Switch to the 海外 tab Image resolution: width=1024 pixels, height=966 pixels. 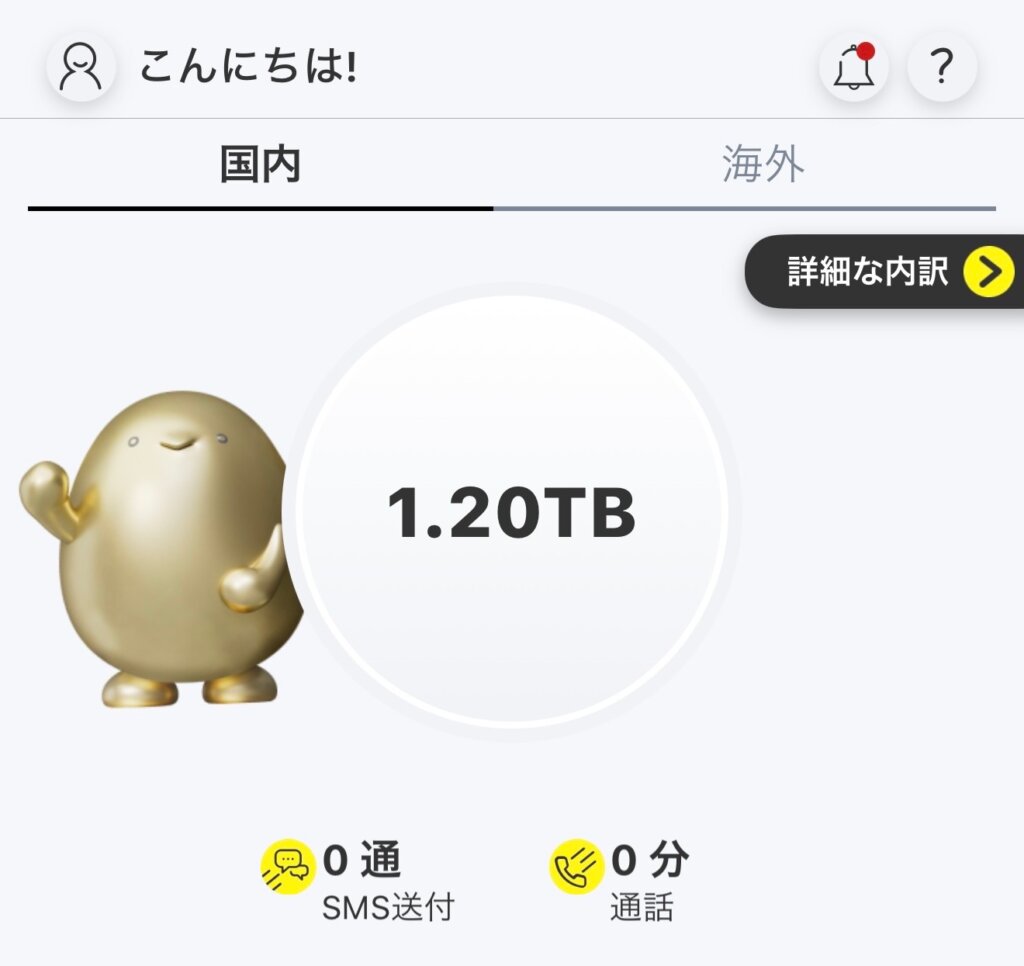coord(763,166)
